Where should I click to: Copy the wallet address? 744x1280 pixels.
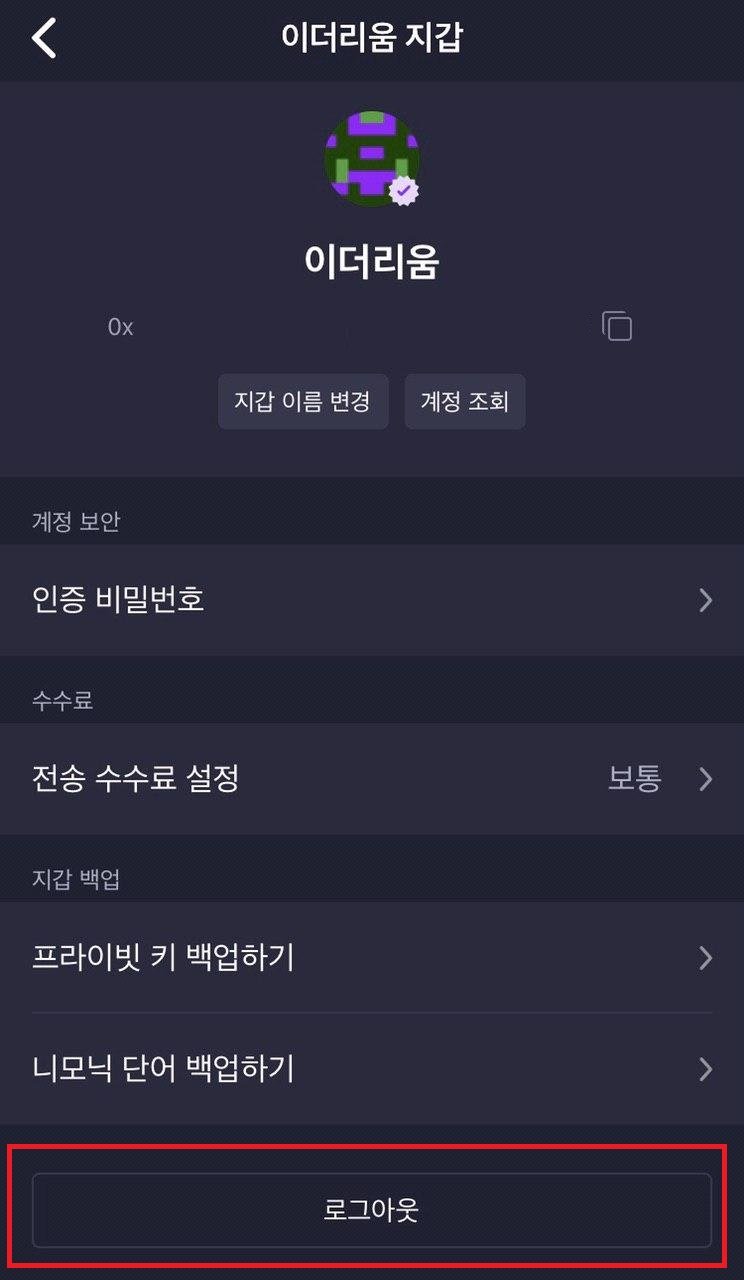(x=617, y=326)
